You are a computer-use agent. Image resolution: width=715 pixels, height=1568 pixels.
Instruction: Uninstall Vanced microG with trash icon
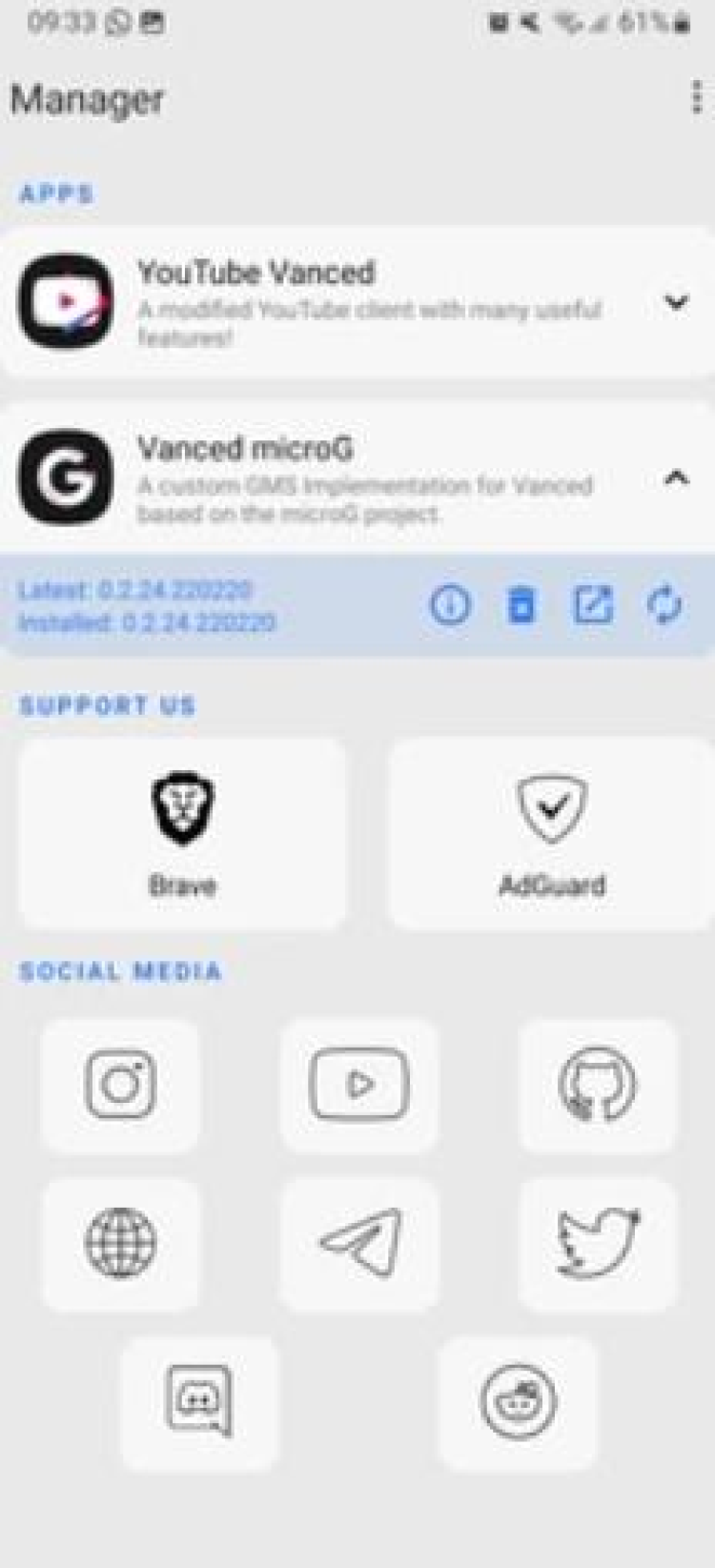521,604
